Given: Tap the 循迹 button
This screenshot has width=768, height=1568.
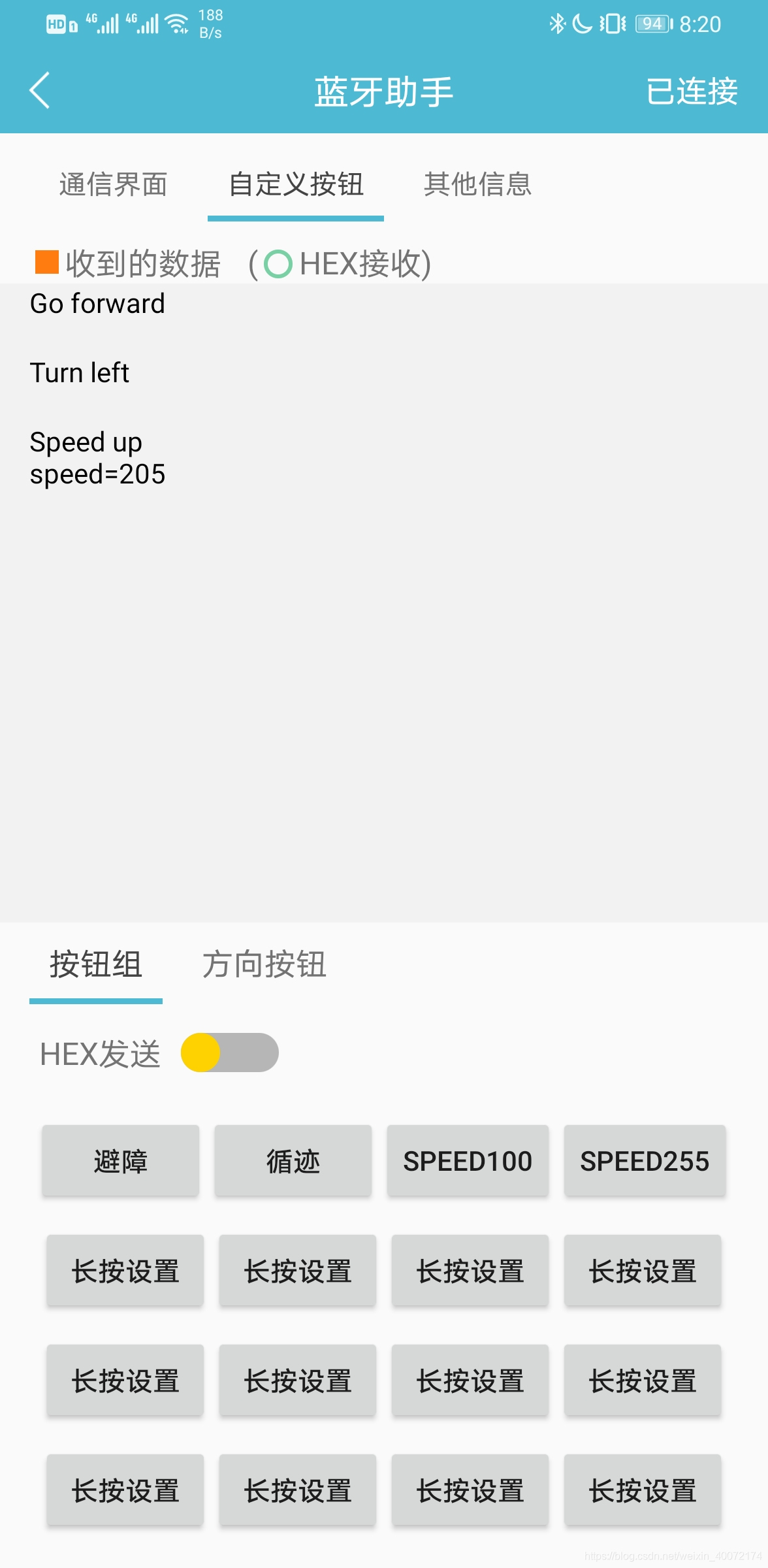Looking at the screenshot, I should [x=293, y=1161].
